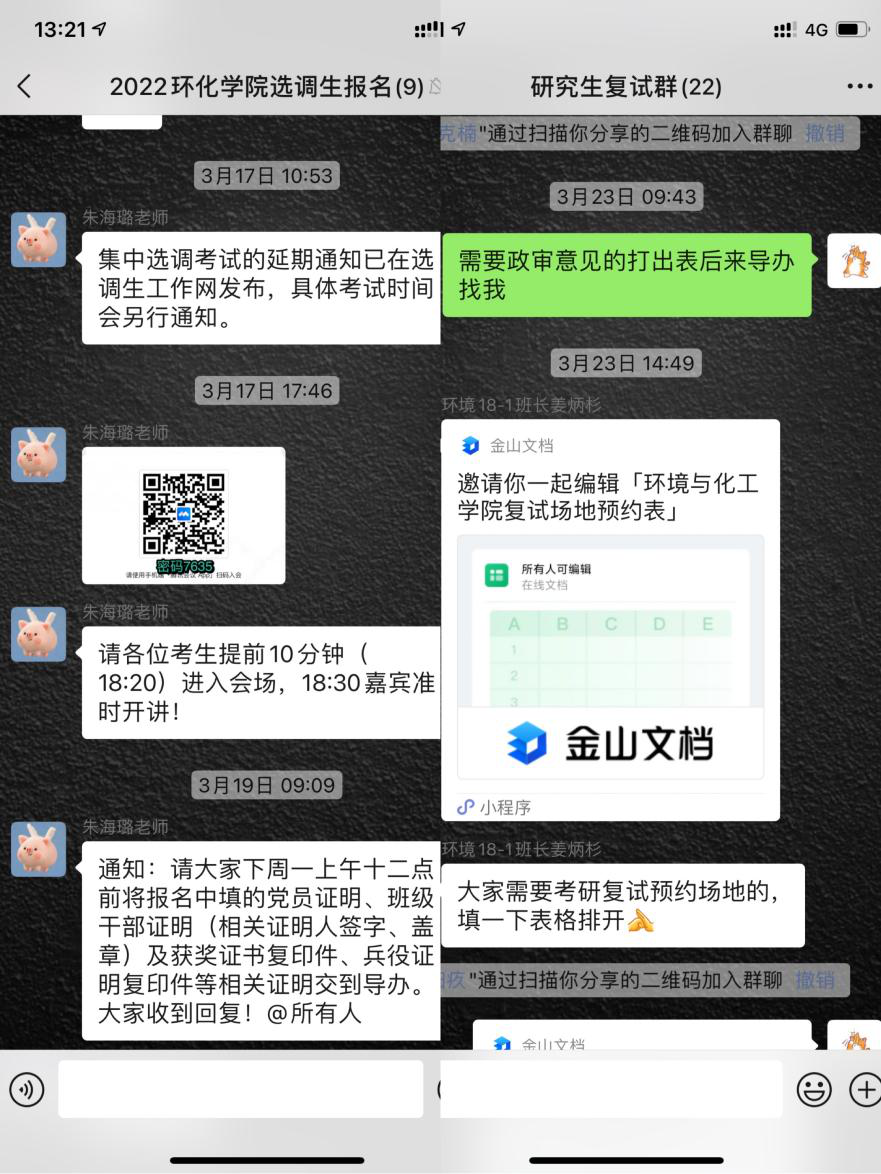This screenshot has height=1174, width=881.
Task: Tap the plus button for more attachments
Action: (863, 1089)
